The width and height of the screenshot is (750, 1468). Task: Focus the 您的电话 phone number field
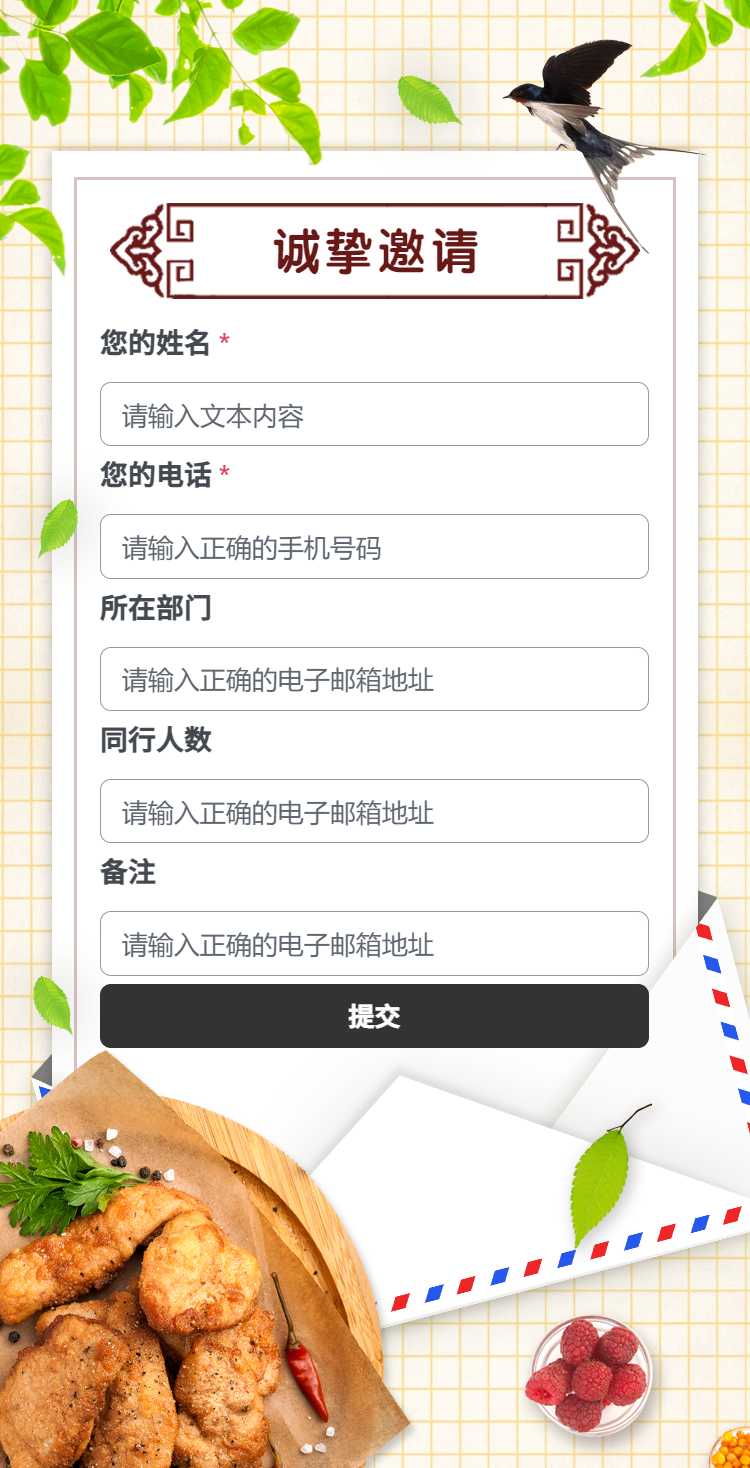coord(374,547)
